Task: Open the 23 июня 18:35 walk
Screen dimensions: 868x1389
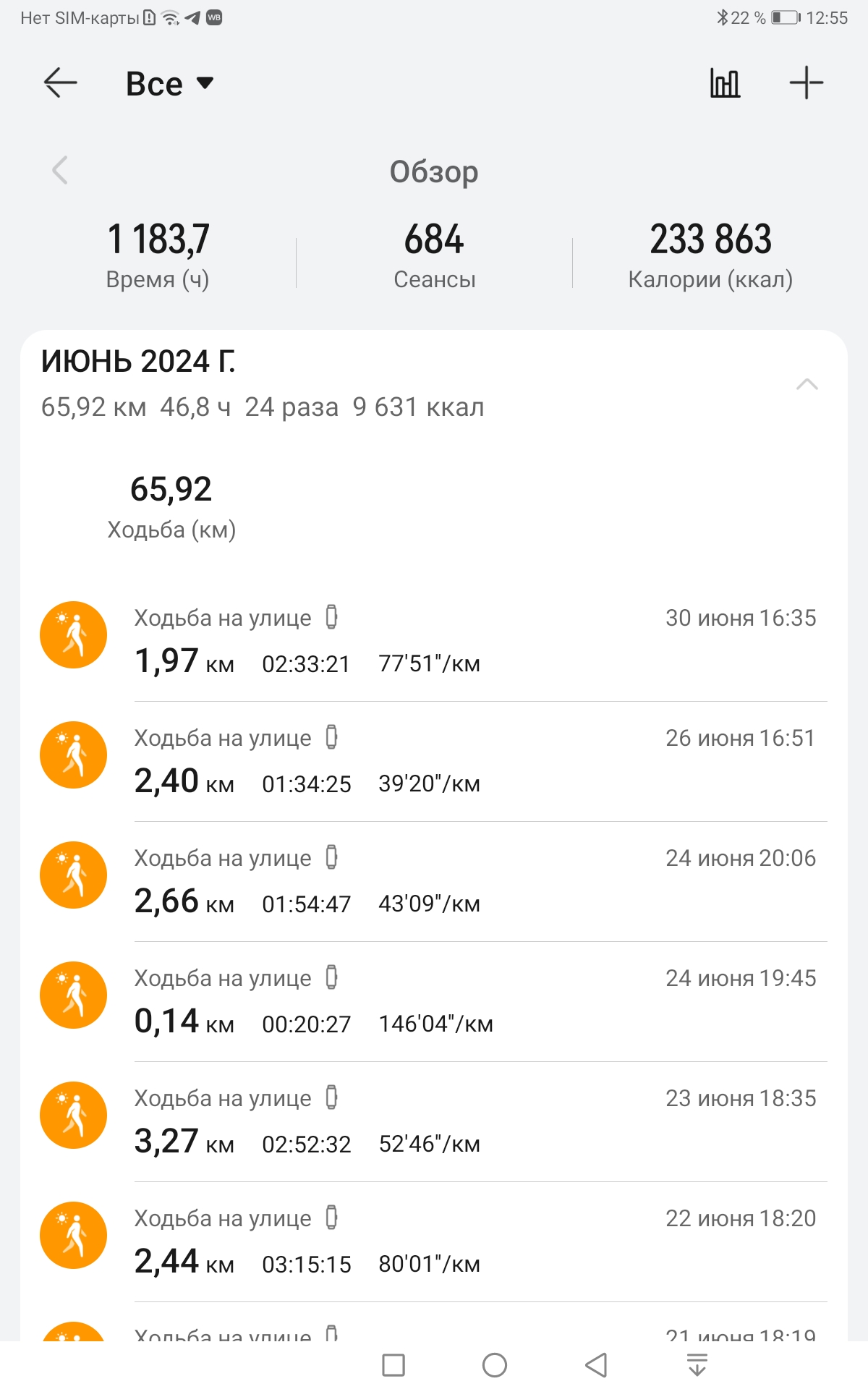Action: click(434, 1122)
